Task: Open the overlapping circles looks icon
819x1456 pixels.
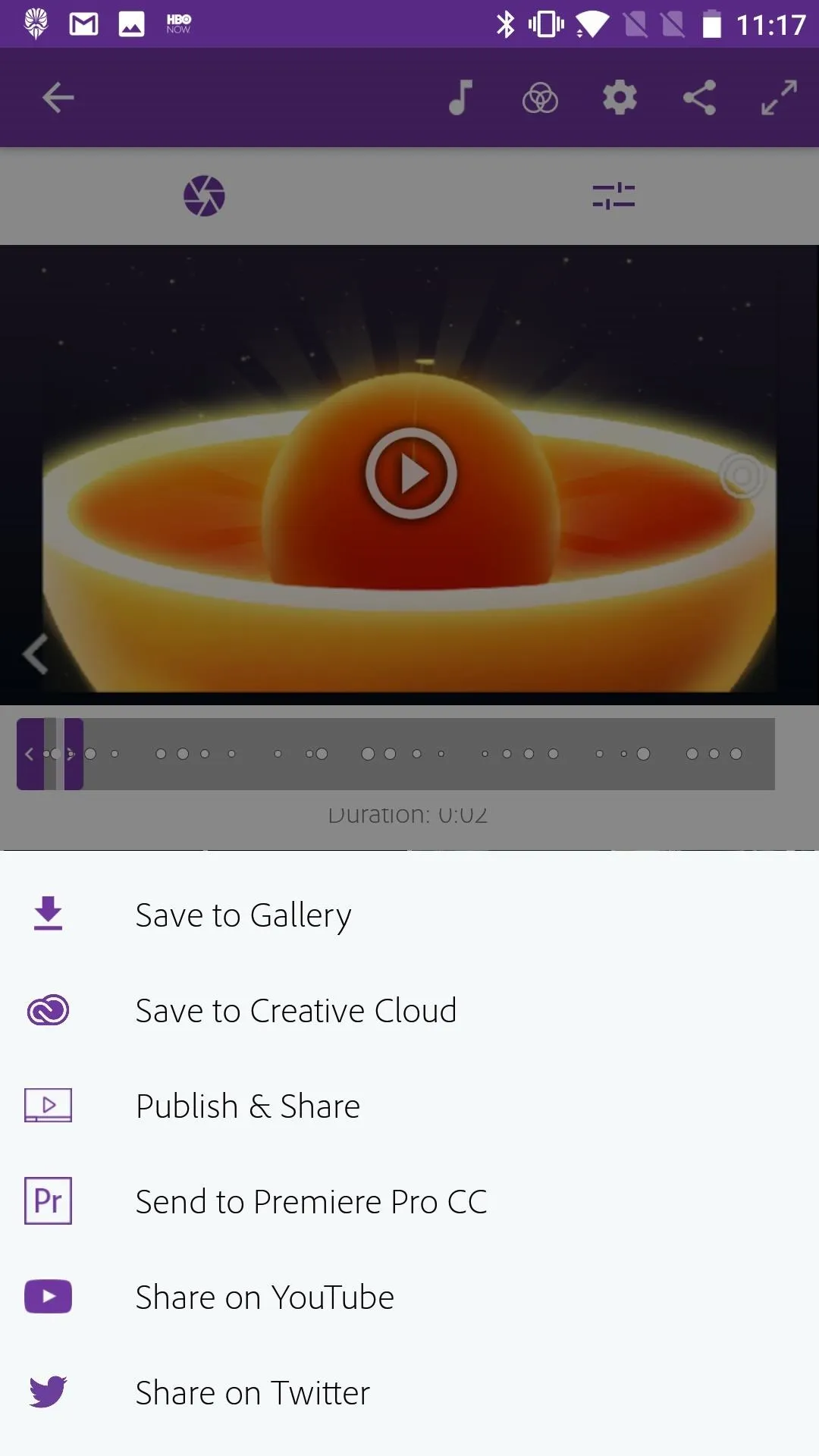Action: point(540,98)
